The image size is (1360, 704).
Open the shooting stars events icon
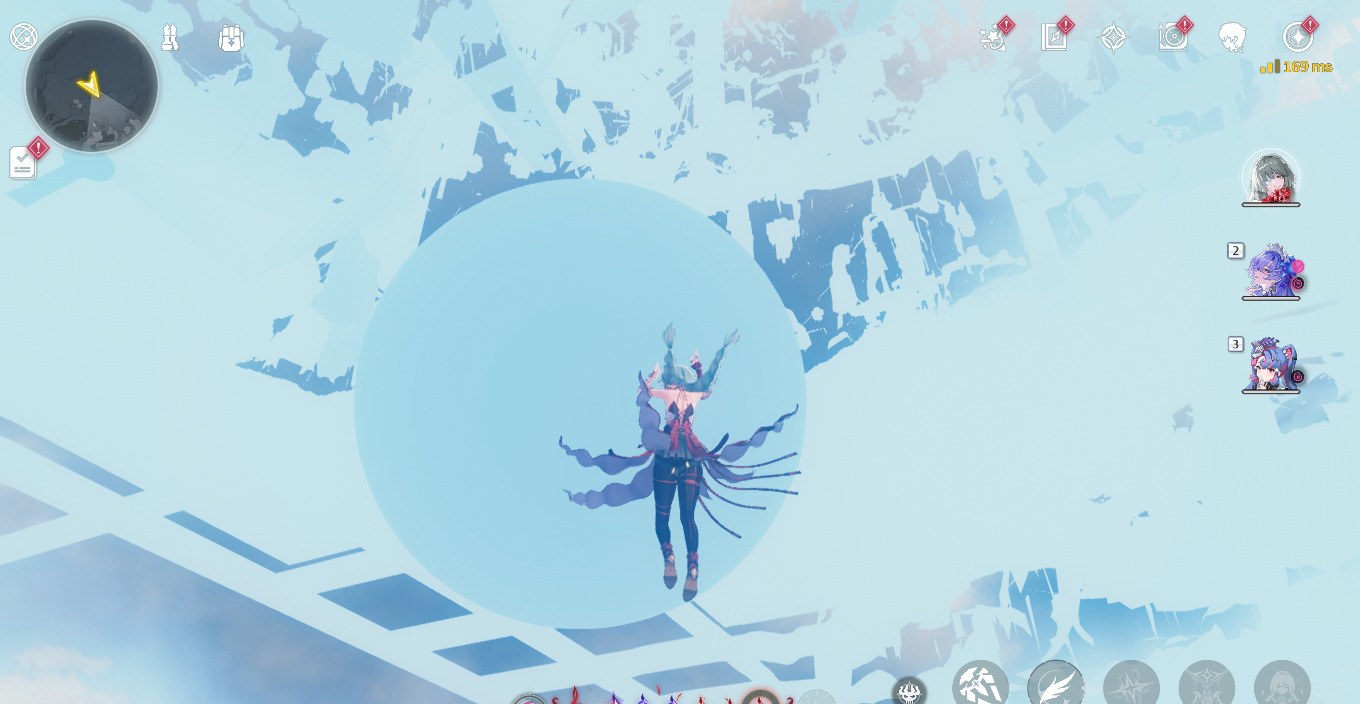pos(993,38)
